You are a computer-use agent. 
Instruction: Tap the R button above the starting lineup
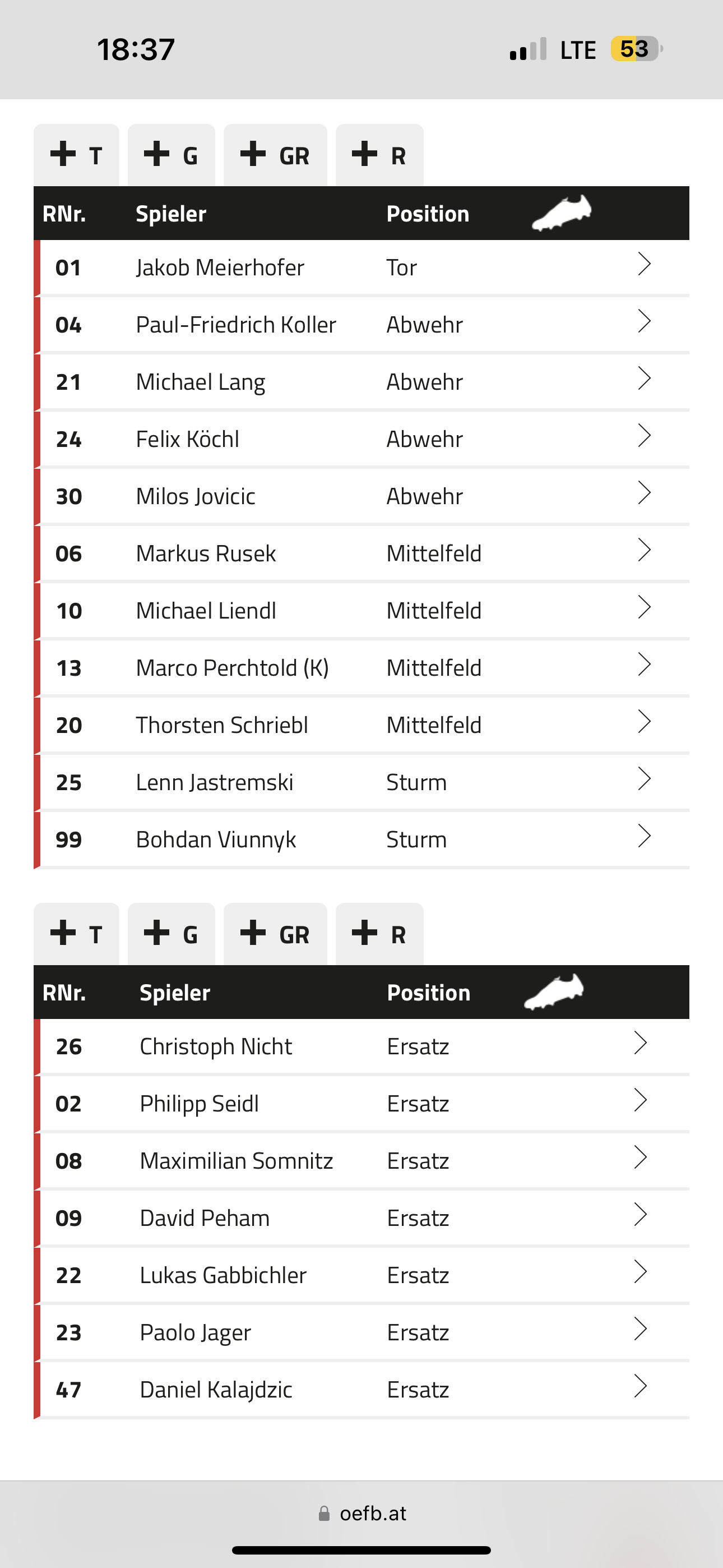click(x=379, y=155)
